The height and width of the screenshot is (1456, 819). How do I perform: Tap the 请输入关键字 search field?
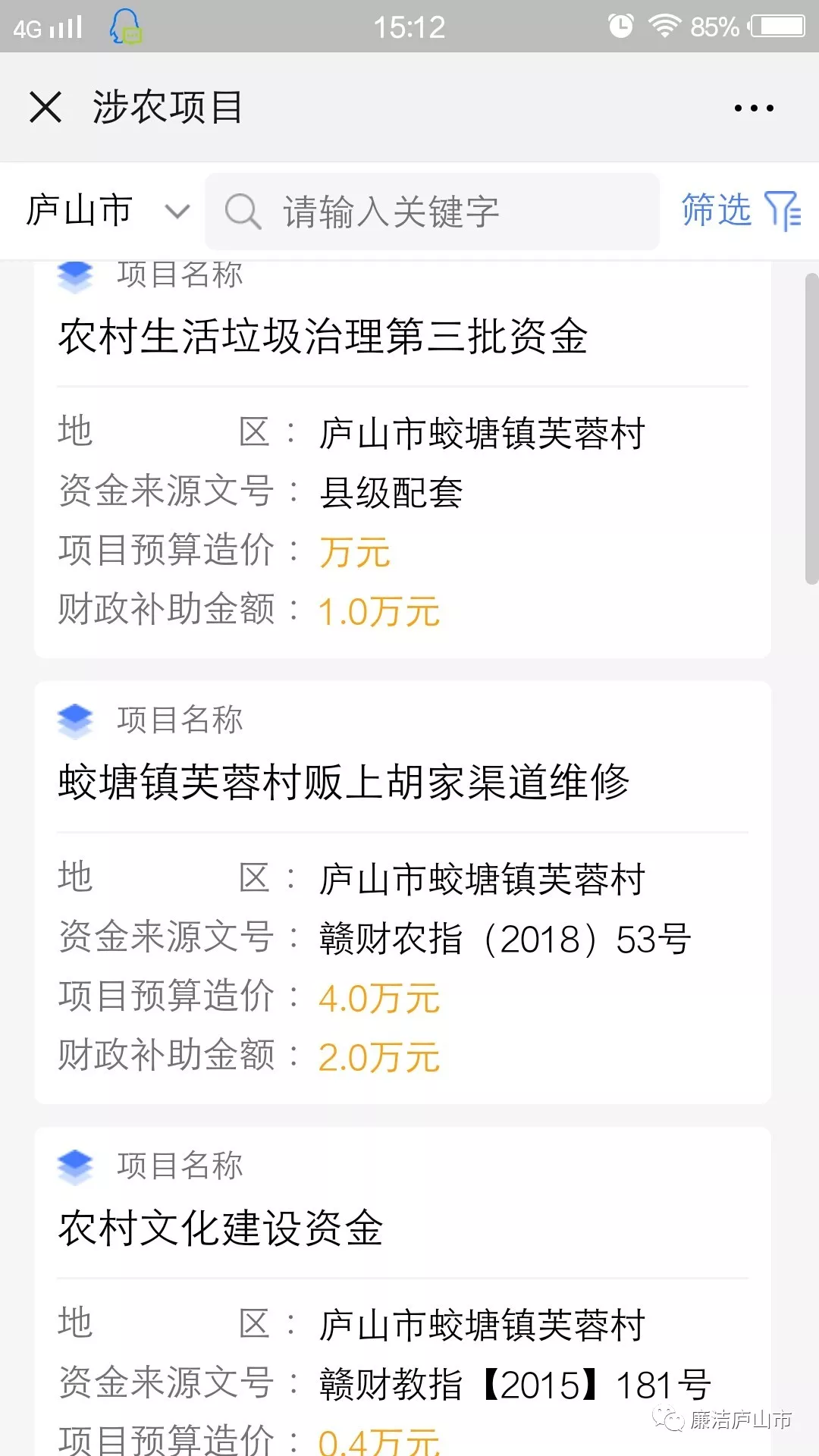point(432,212)
